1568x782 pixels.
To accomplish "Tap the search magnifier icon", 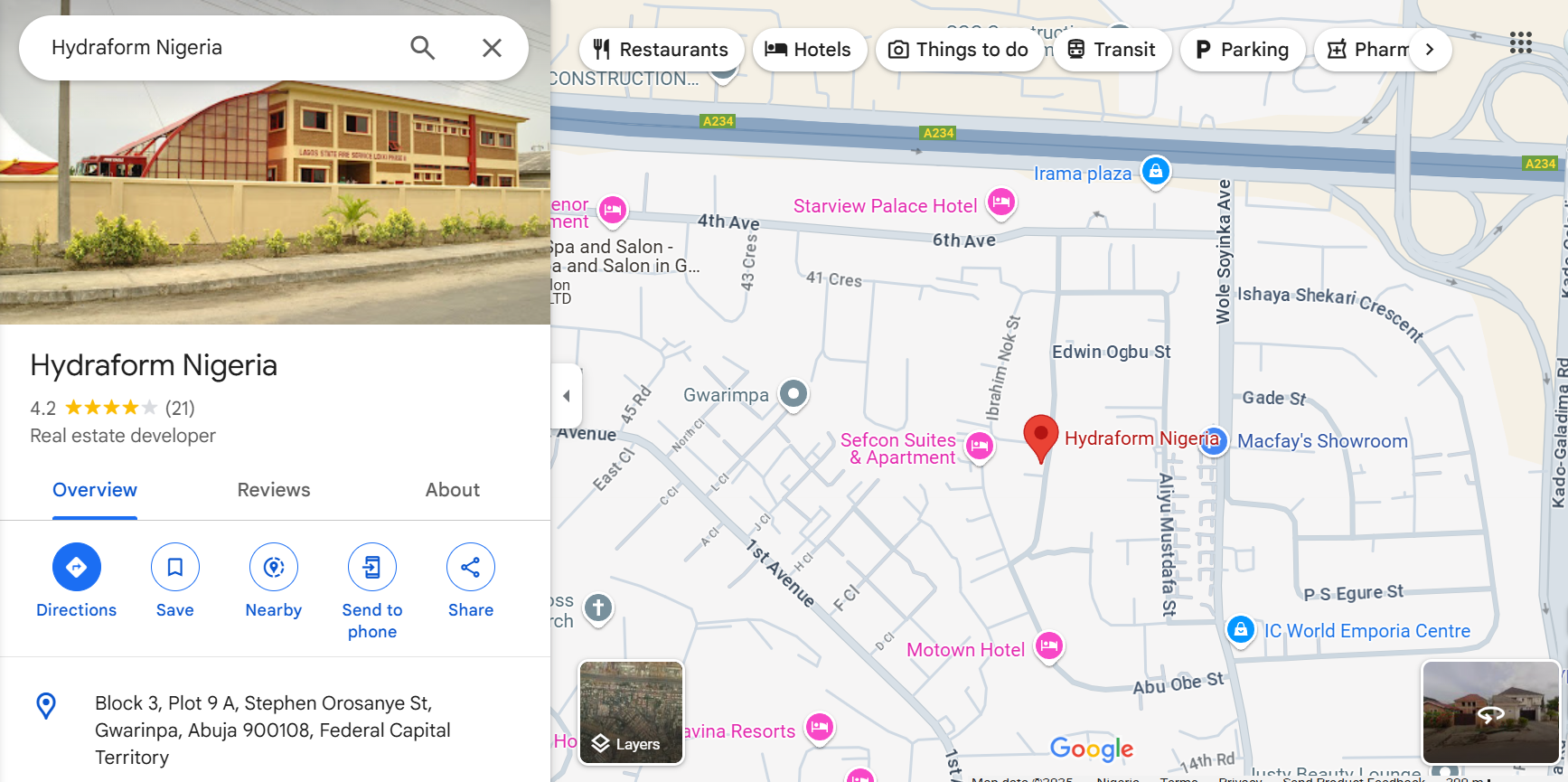I will pyautogui.click(x=422, y=48).
